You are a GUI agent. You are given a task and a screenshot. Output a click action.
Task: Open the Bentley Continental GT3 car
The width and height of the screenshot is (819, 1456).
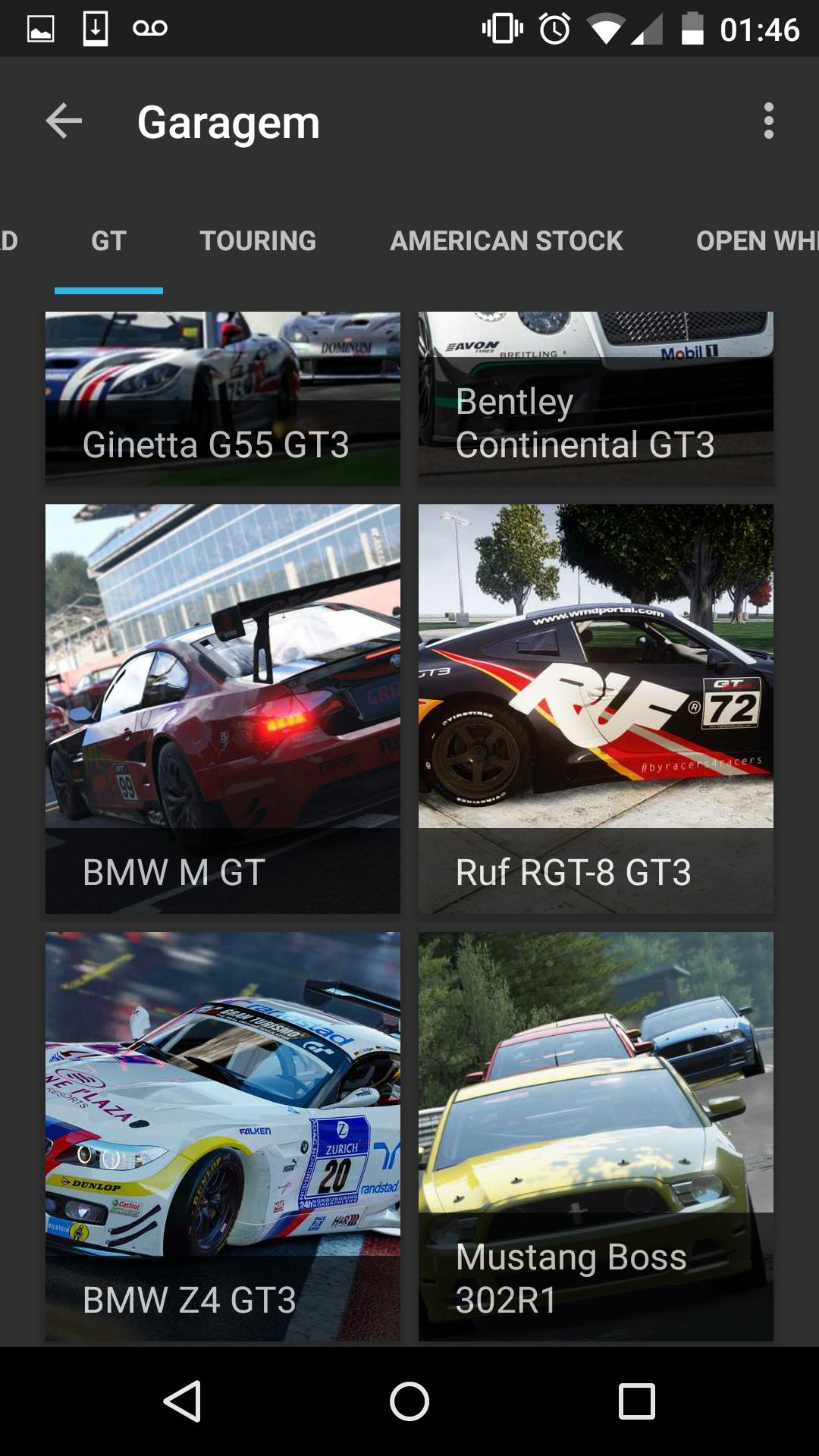point(596,398)
